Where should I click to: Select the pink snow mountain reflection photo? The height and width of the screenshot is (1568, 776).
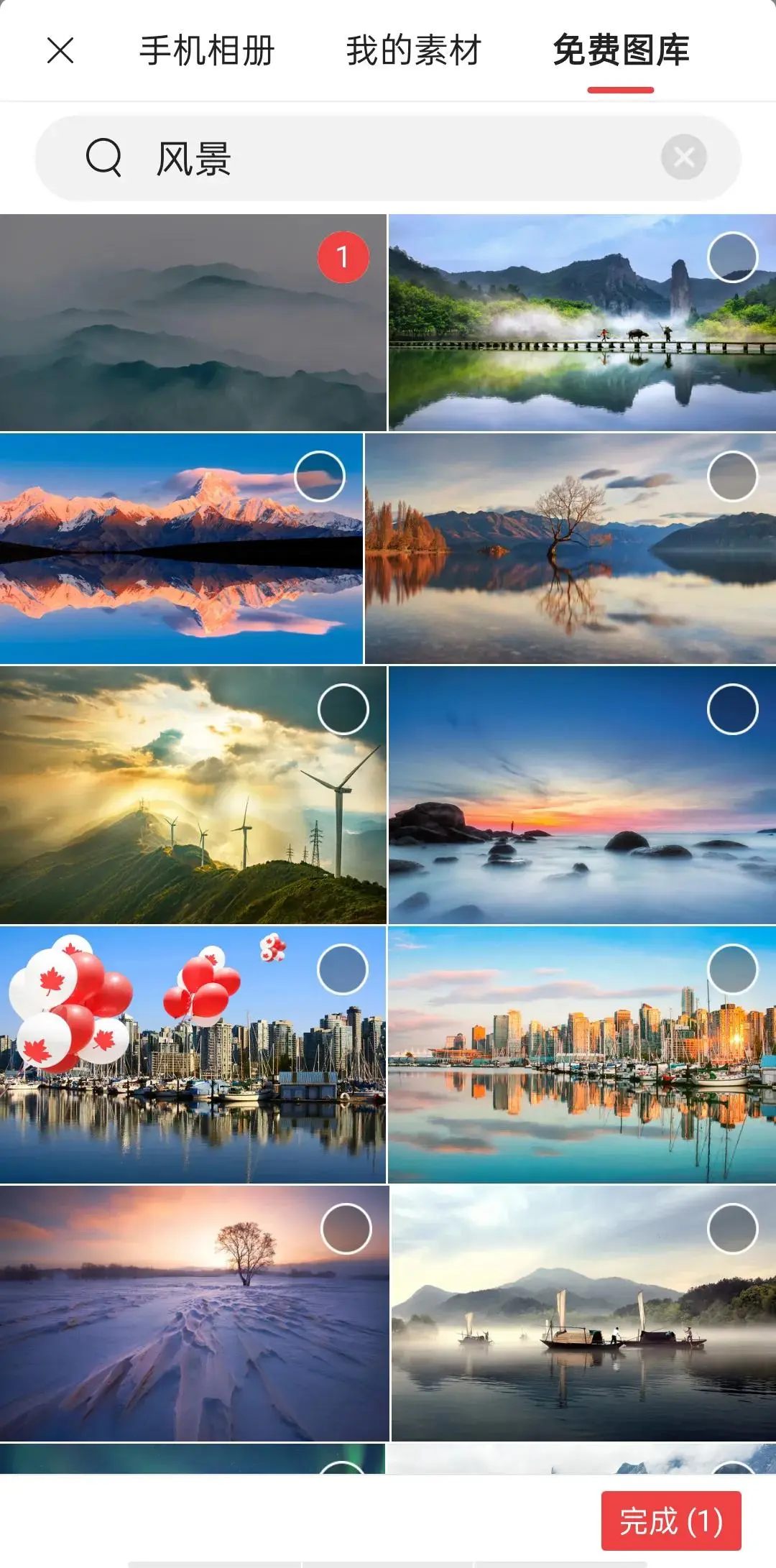tap(320, 476)
